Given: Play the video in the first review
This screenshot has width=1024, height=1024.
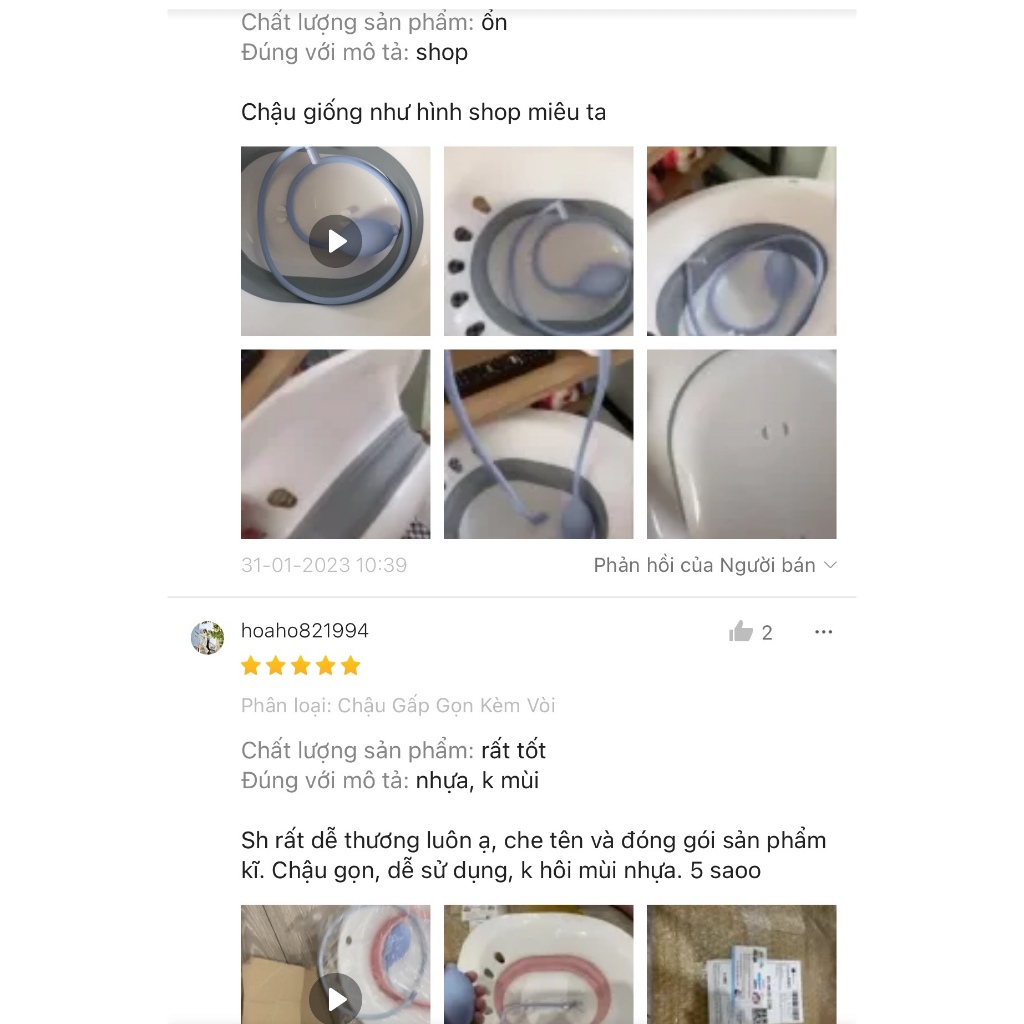Looking at the screenshot, I should pyautogui.click(x=335, y=241).
